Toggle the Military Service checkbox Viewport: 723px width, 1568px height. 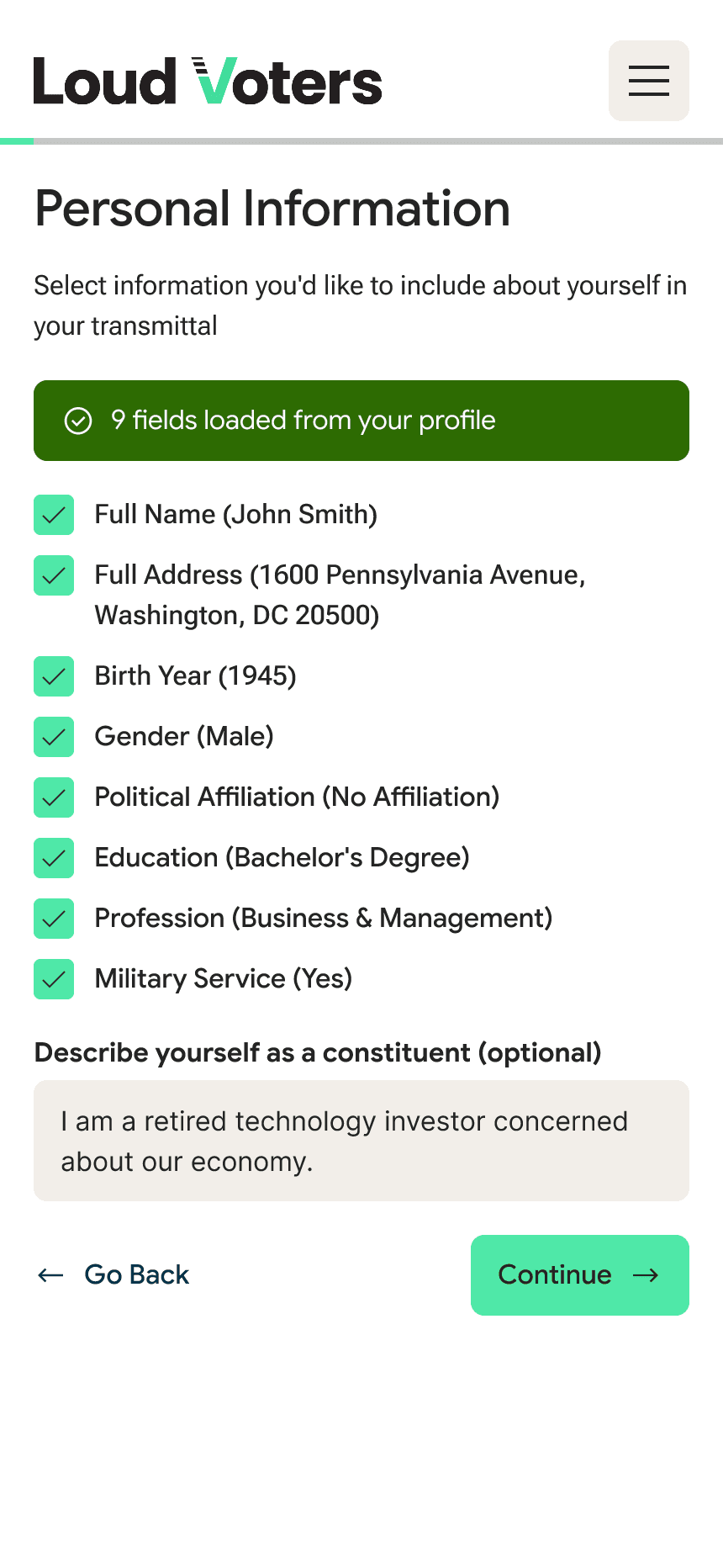[53, 979]
